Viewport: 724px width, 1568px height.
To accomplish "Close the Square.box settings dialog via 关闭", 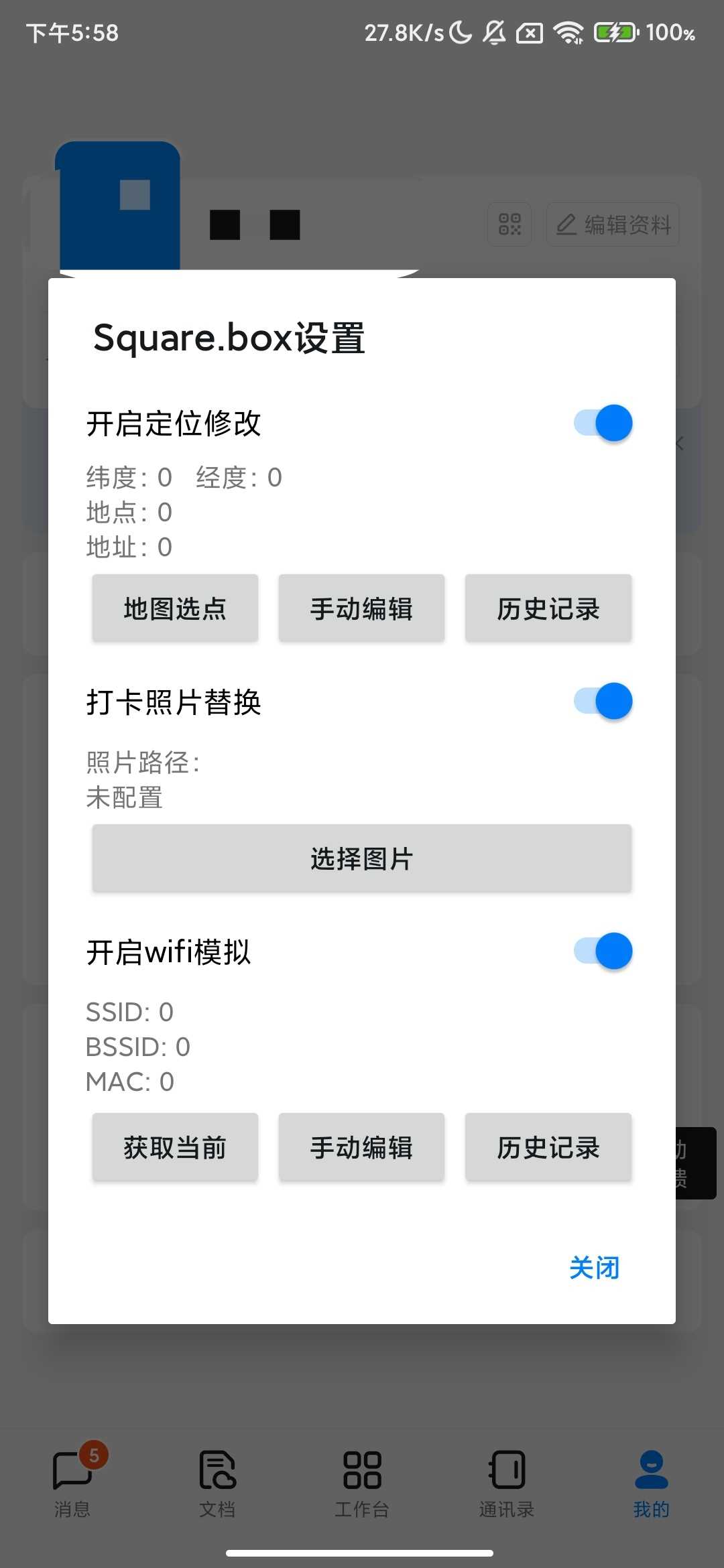I will [x=594, y=1268].
